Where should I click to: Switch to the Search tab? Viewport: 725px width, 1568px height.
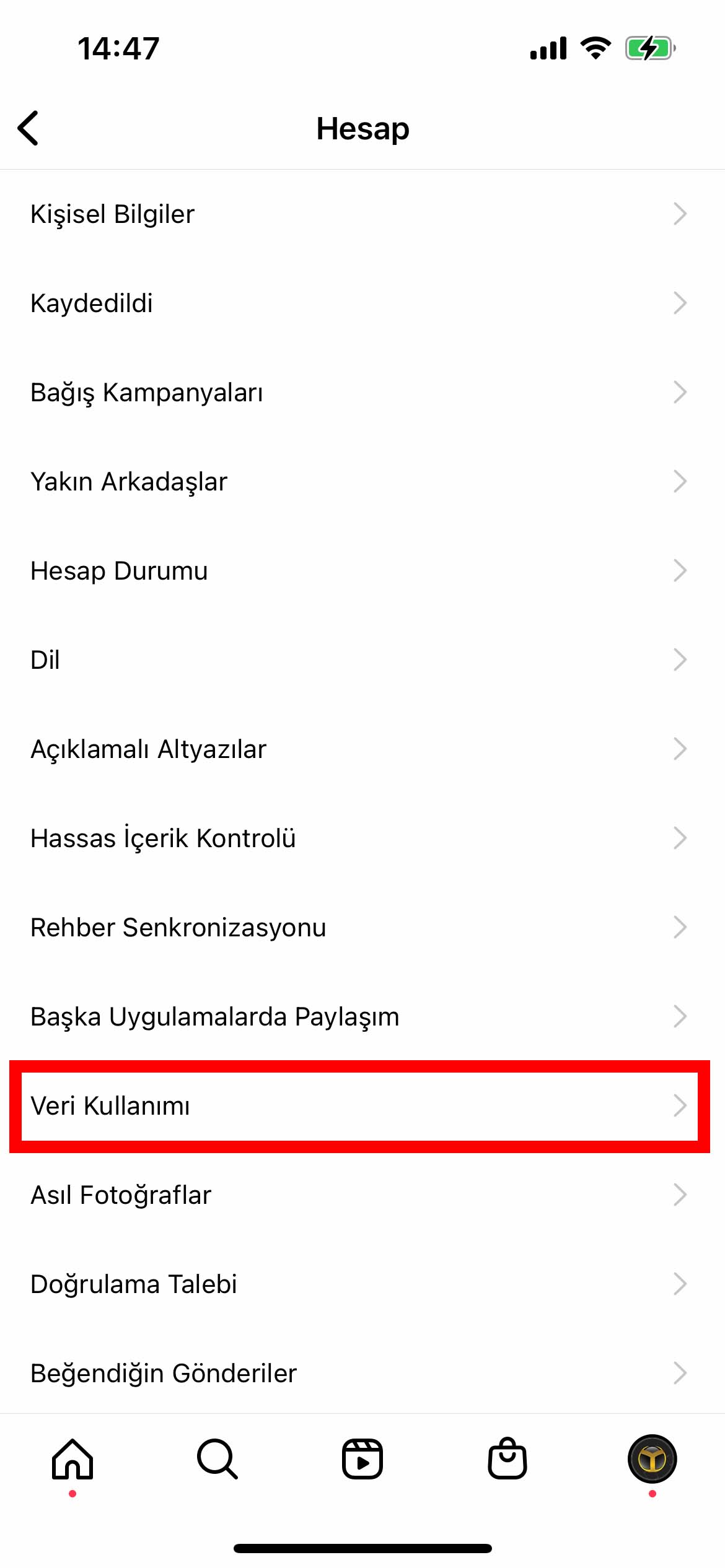217,1459
